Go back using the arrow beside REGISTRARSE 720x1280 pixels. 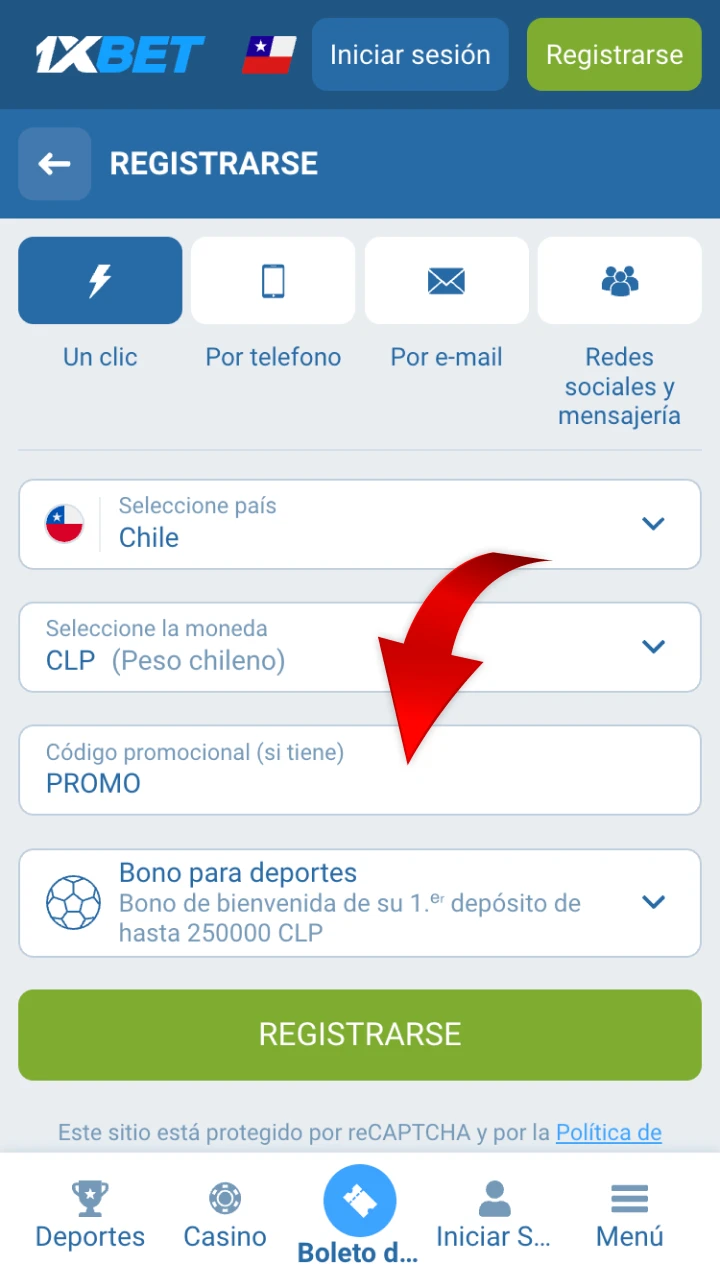54,164
